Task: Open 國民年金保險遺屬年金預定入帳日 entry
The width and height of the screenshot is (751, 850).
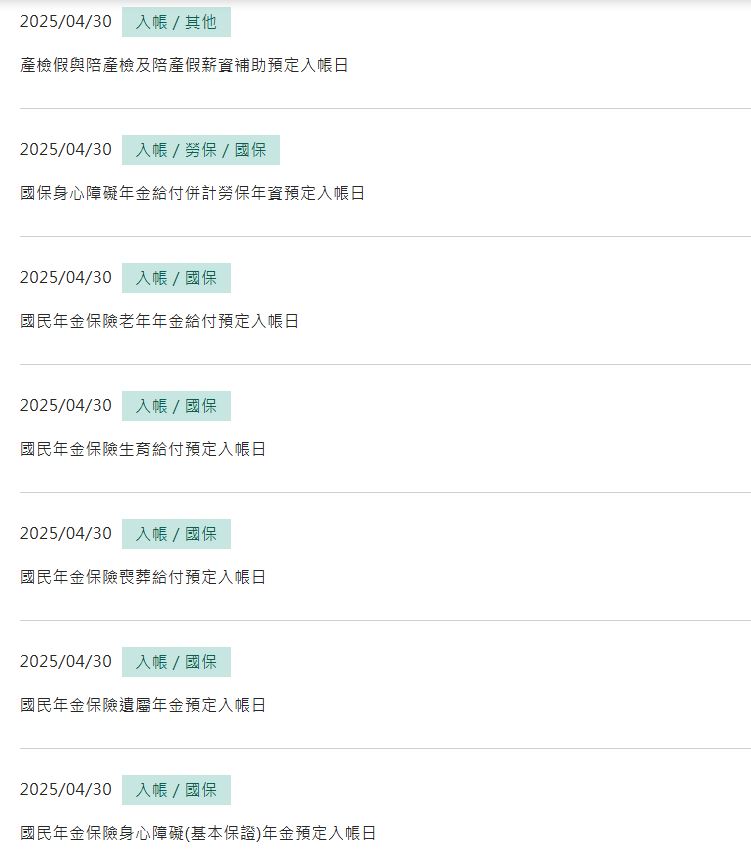Action: [x=143, y=705]
